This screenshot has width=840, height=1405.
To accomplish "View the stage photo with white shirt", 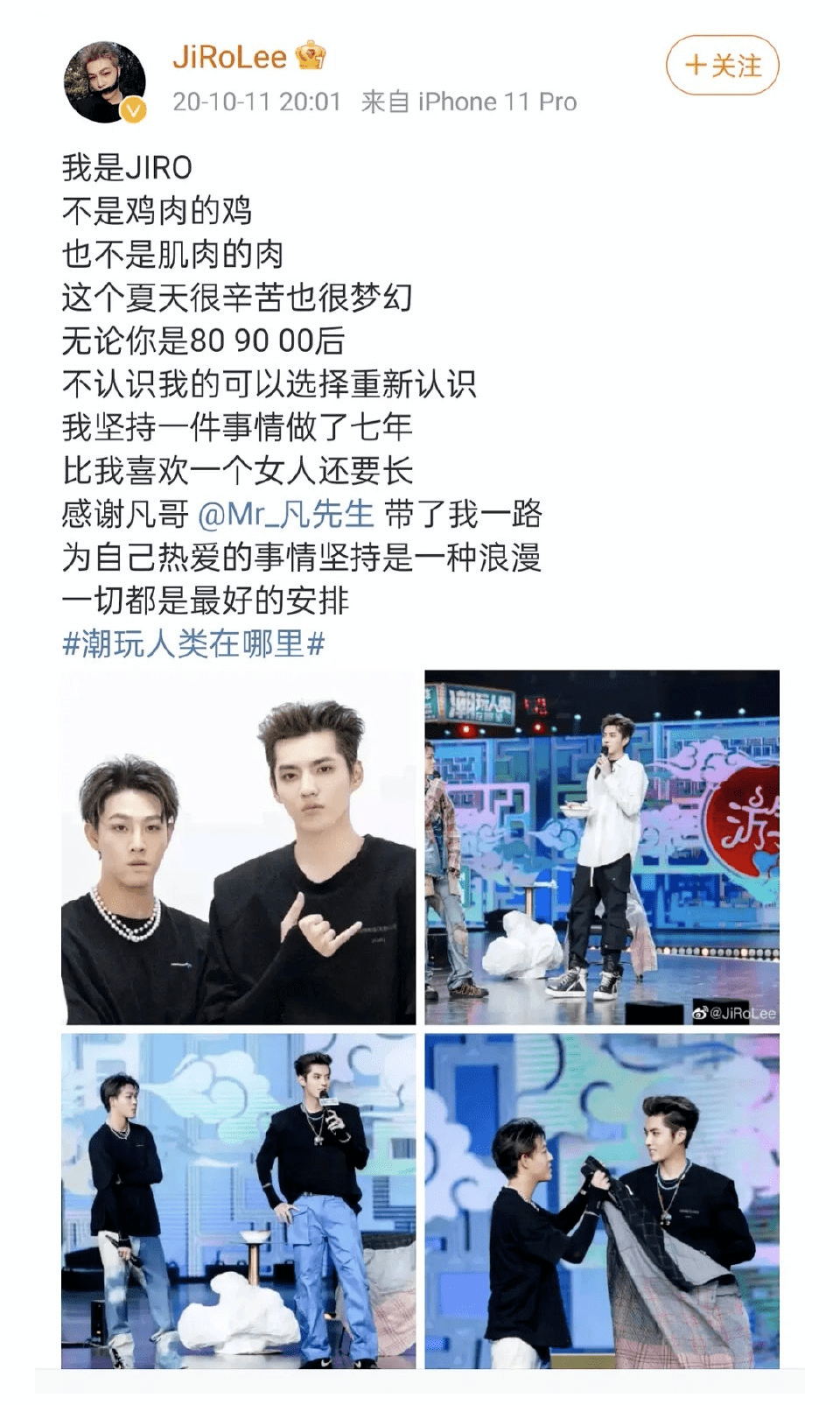I will [602, 847].
